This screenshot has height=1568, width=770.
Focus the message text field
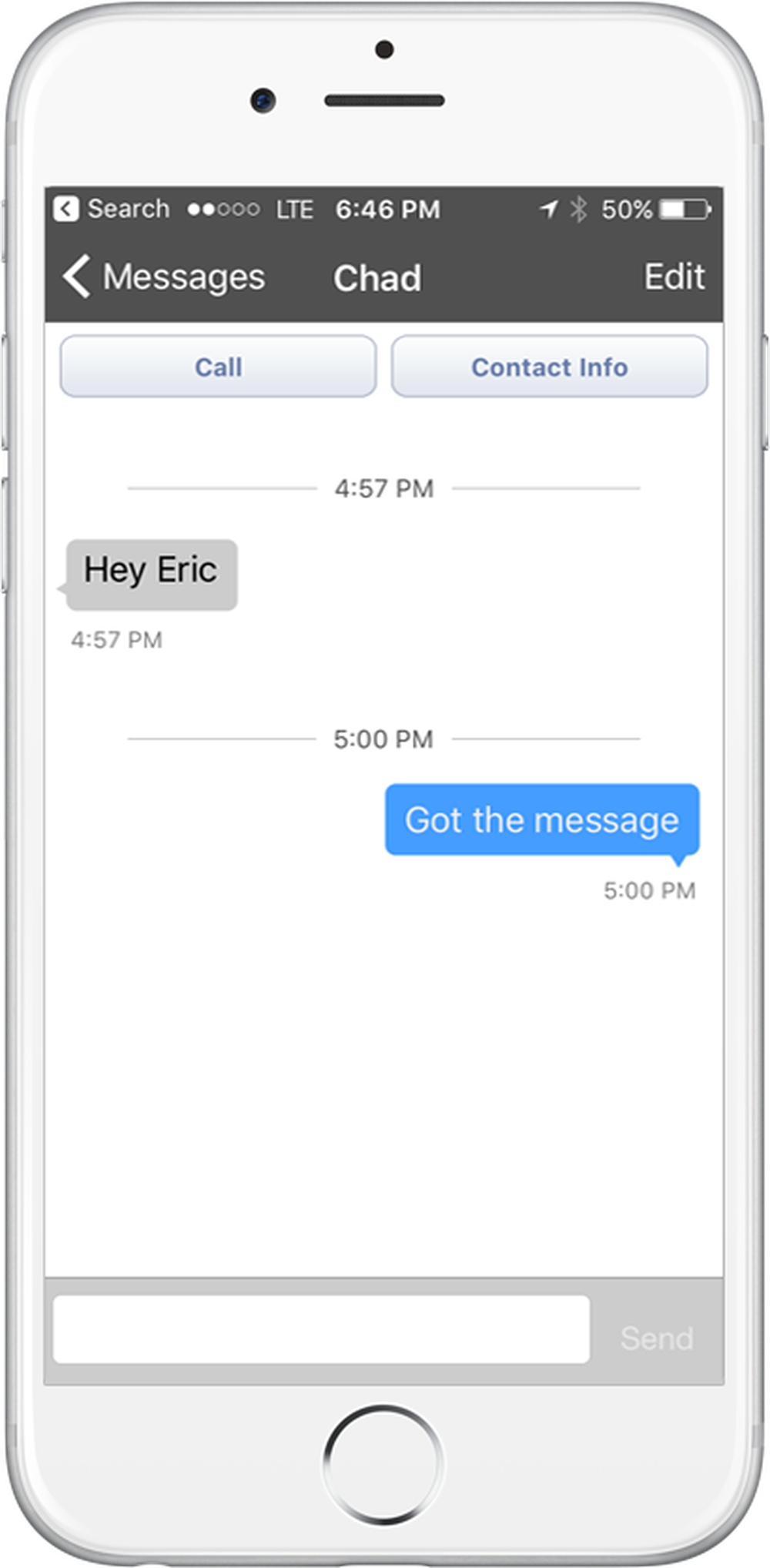click(321, 1328)
